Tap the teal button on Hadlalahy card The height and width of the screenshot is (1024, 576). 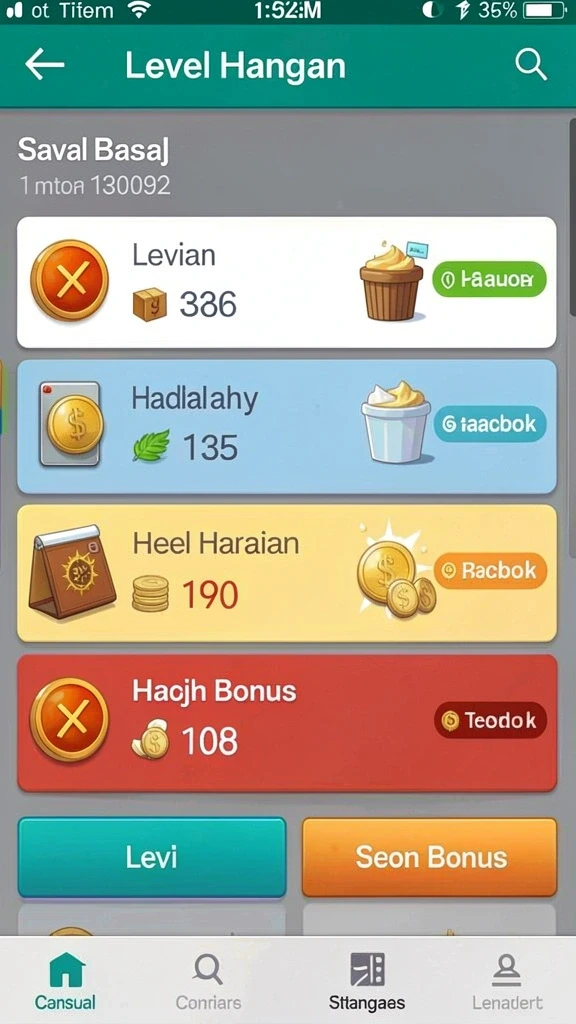(490, 424)
